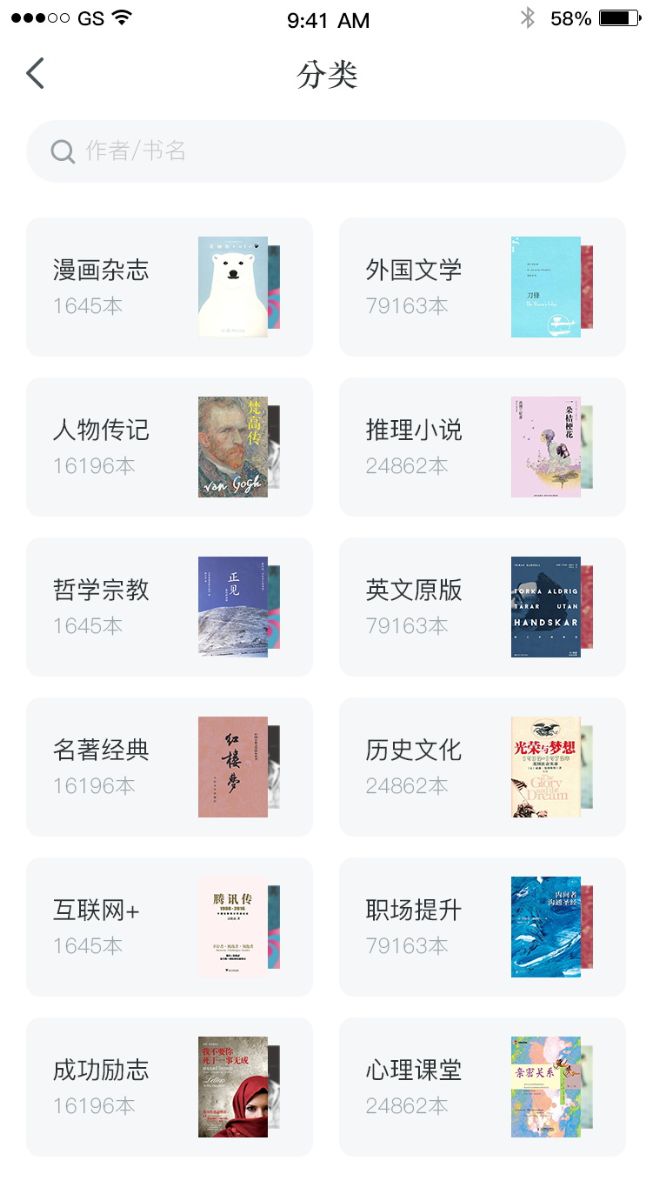Open the 互联网+ category card
The image size is (652, 1200).
coord(169,927)
